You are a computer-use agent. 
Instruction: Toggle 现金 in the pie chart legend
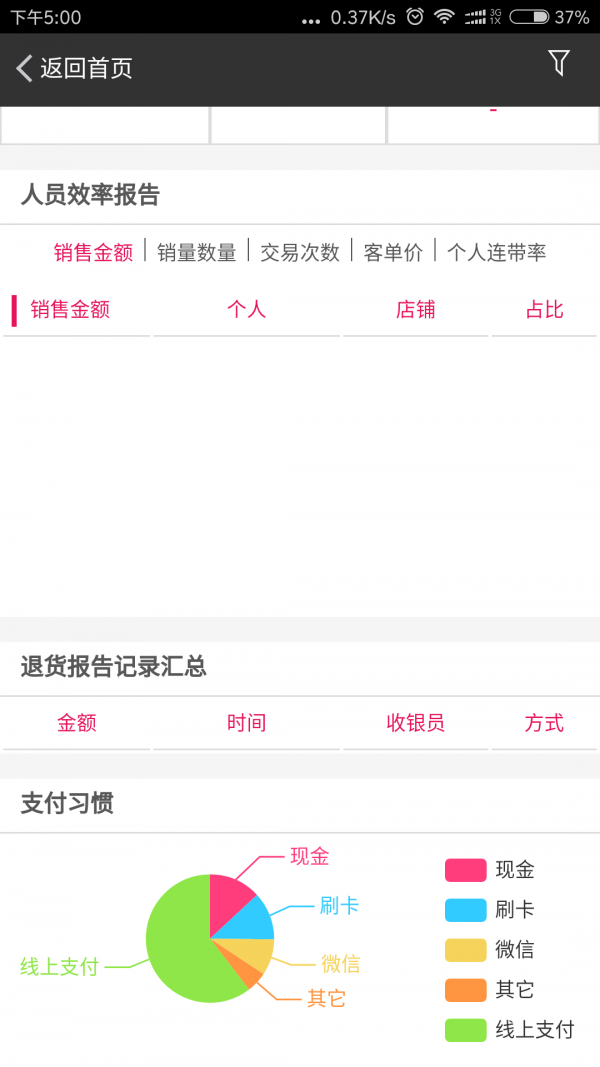pyautogui.click(x=490, y=870)
